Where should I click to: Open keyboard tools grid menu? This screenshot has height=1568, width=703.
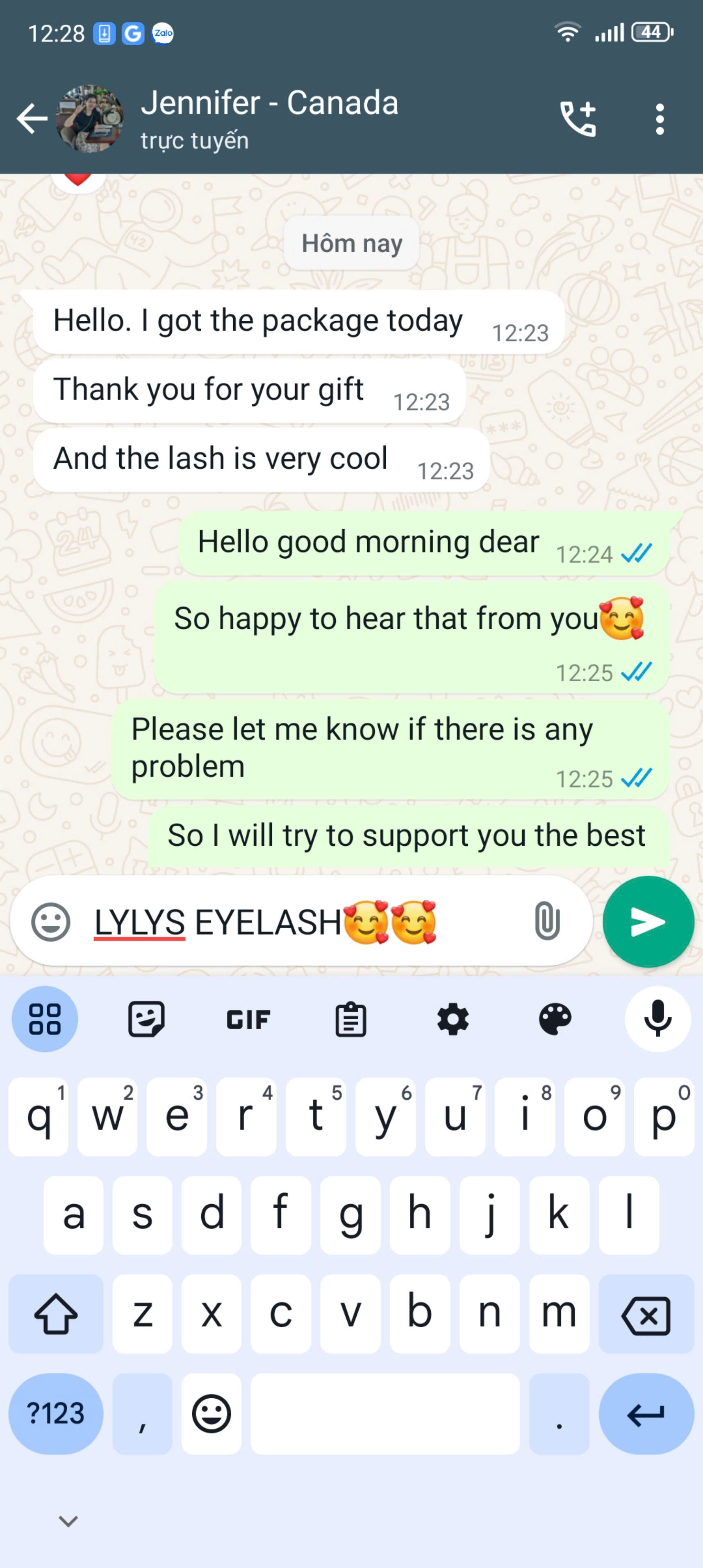point(45,1019)
